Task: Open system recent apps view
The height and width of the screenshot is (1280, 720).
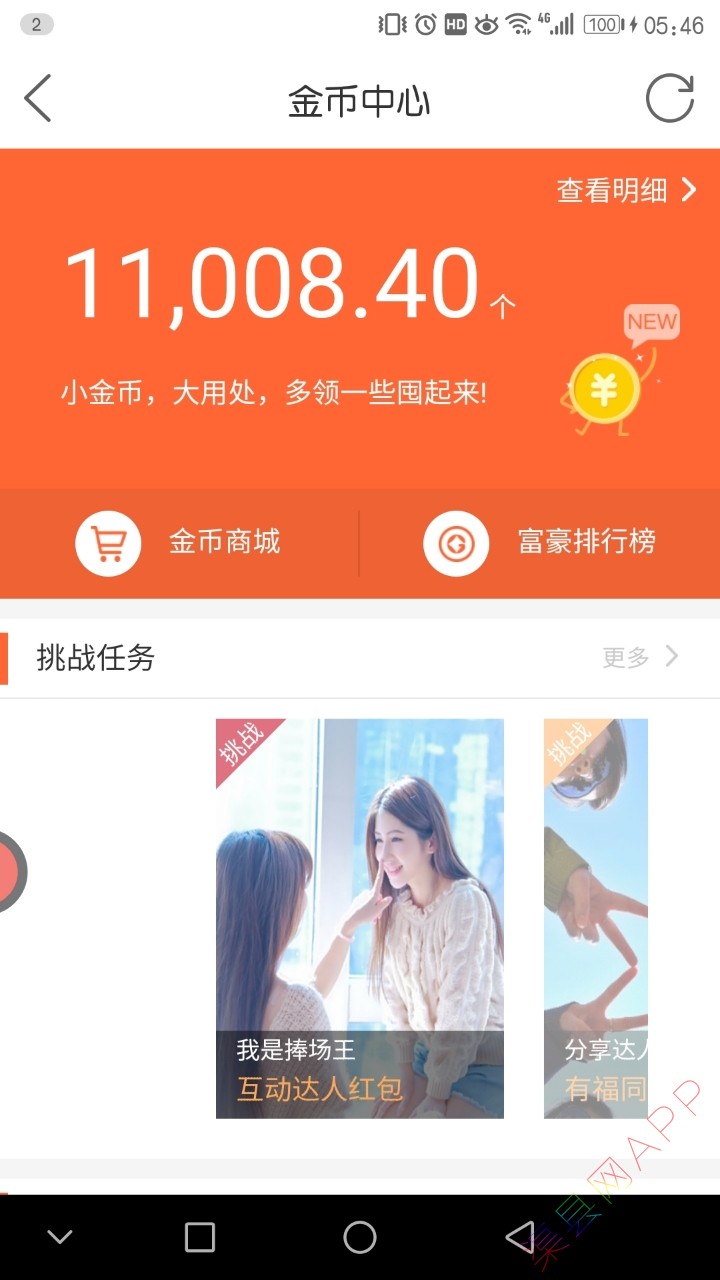Action: tap(200, 1237)
